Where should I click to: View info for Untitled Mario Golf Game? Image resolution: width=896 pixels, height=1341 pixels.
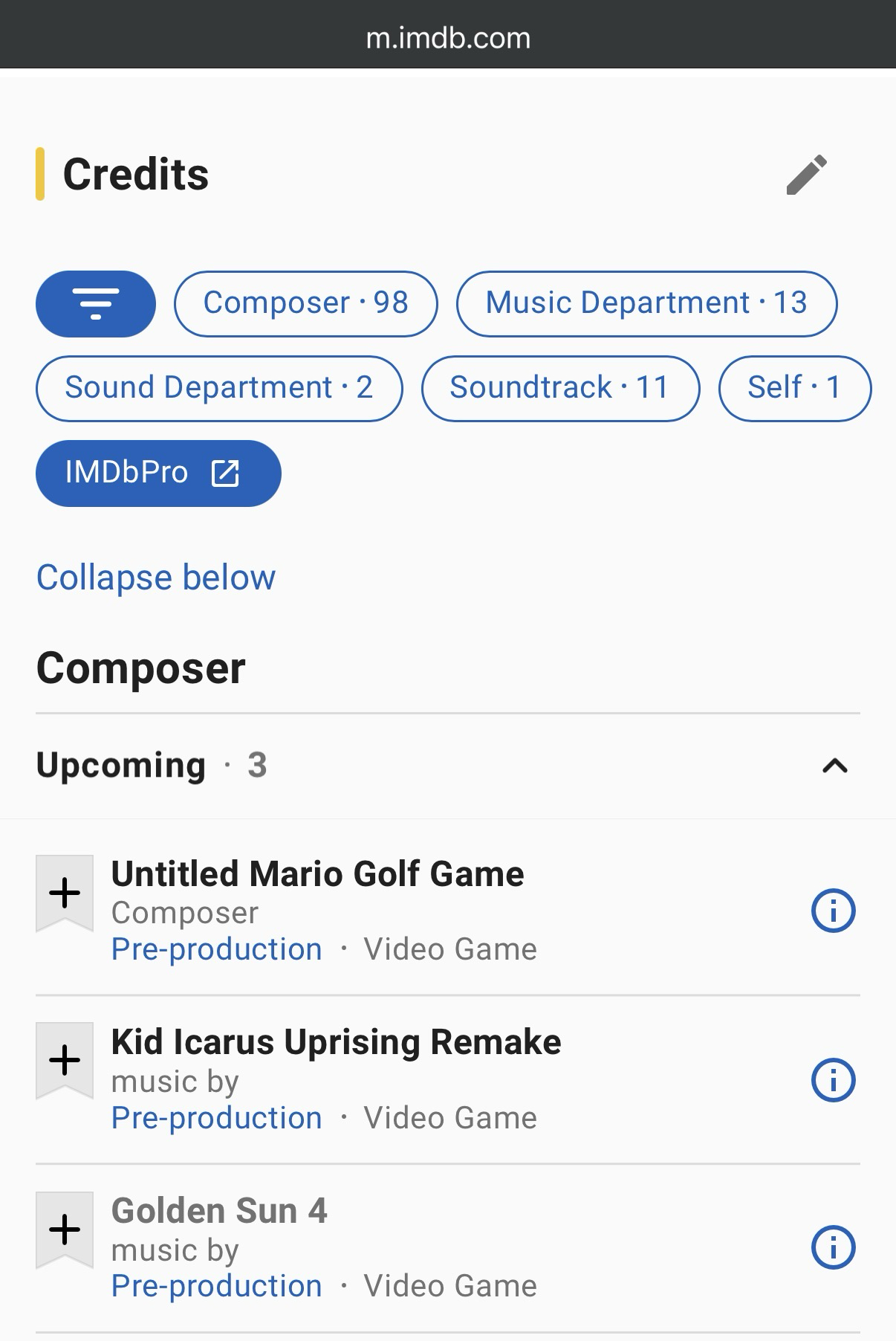click(833, 911)
